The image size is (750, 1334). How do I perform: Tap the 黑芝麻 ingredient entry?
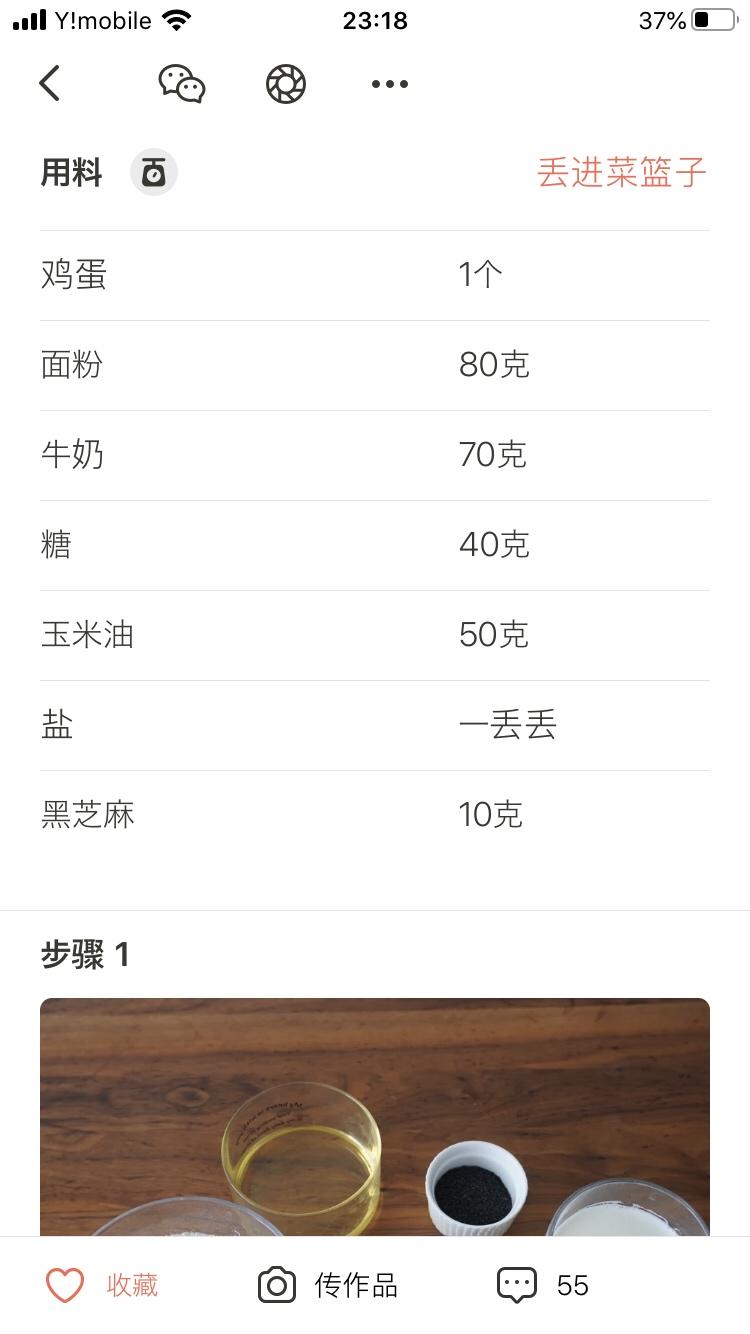click(x=375, y=816)
